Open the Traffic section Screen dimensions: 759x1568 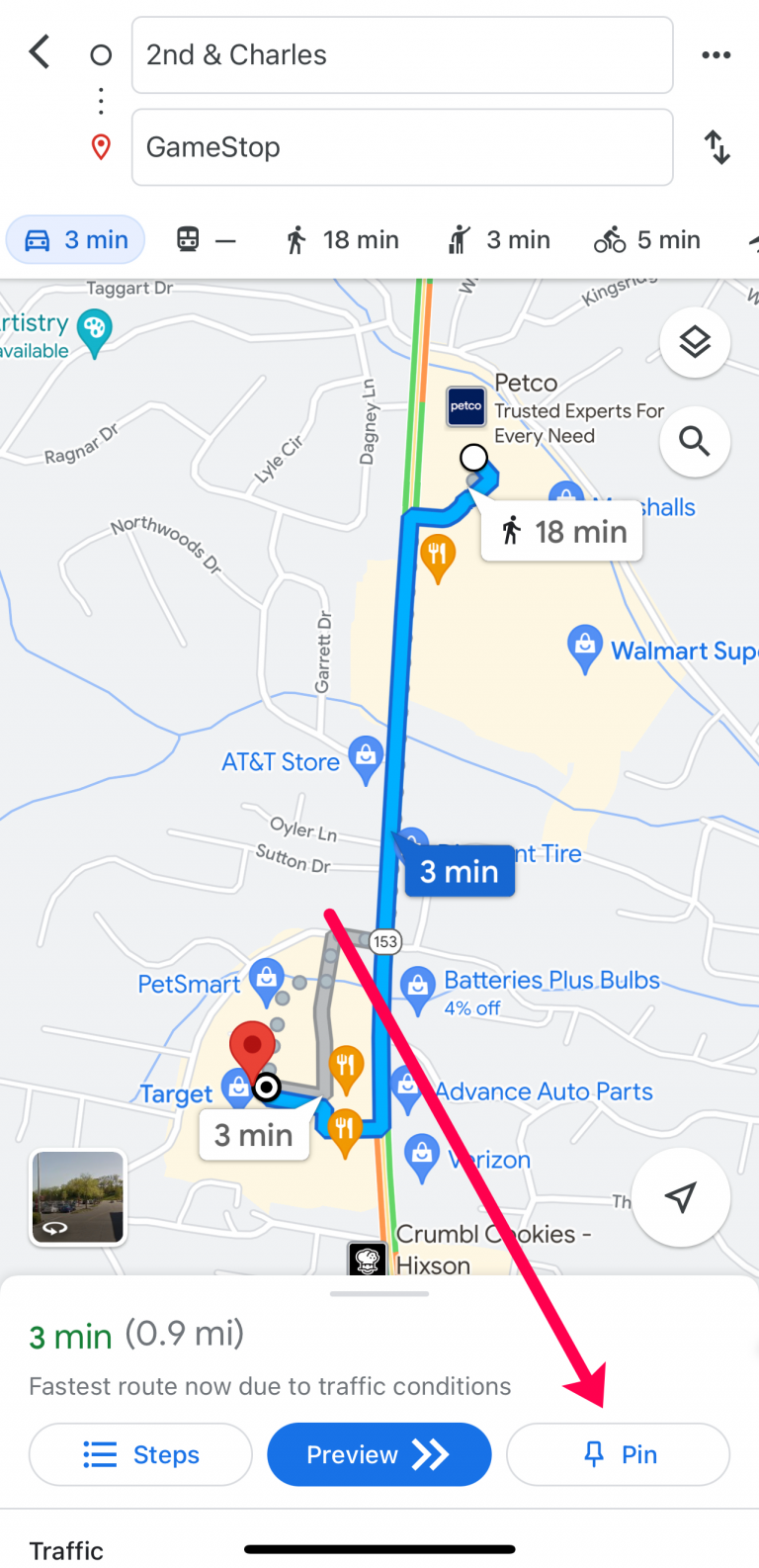point(66,1550)
